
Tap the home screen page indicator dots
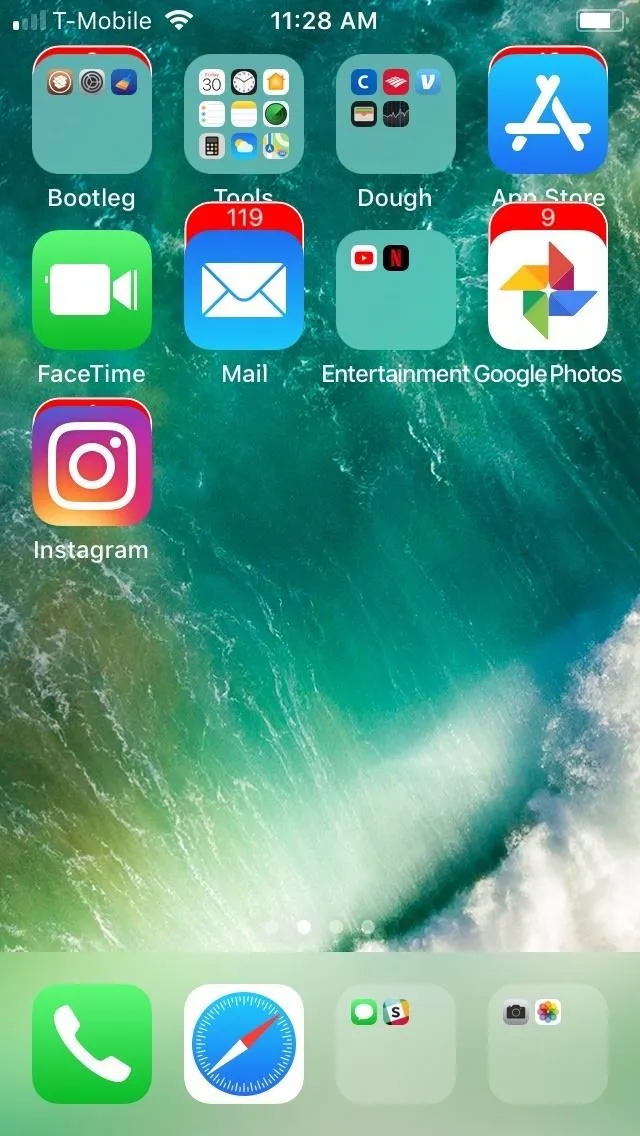[x=320, y=927]
